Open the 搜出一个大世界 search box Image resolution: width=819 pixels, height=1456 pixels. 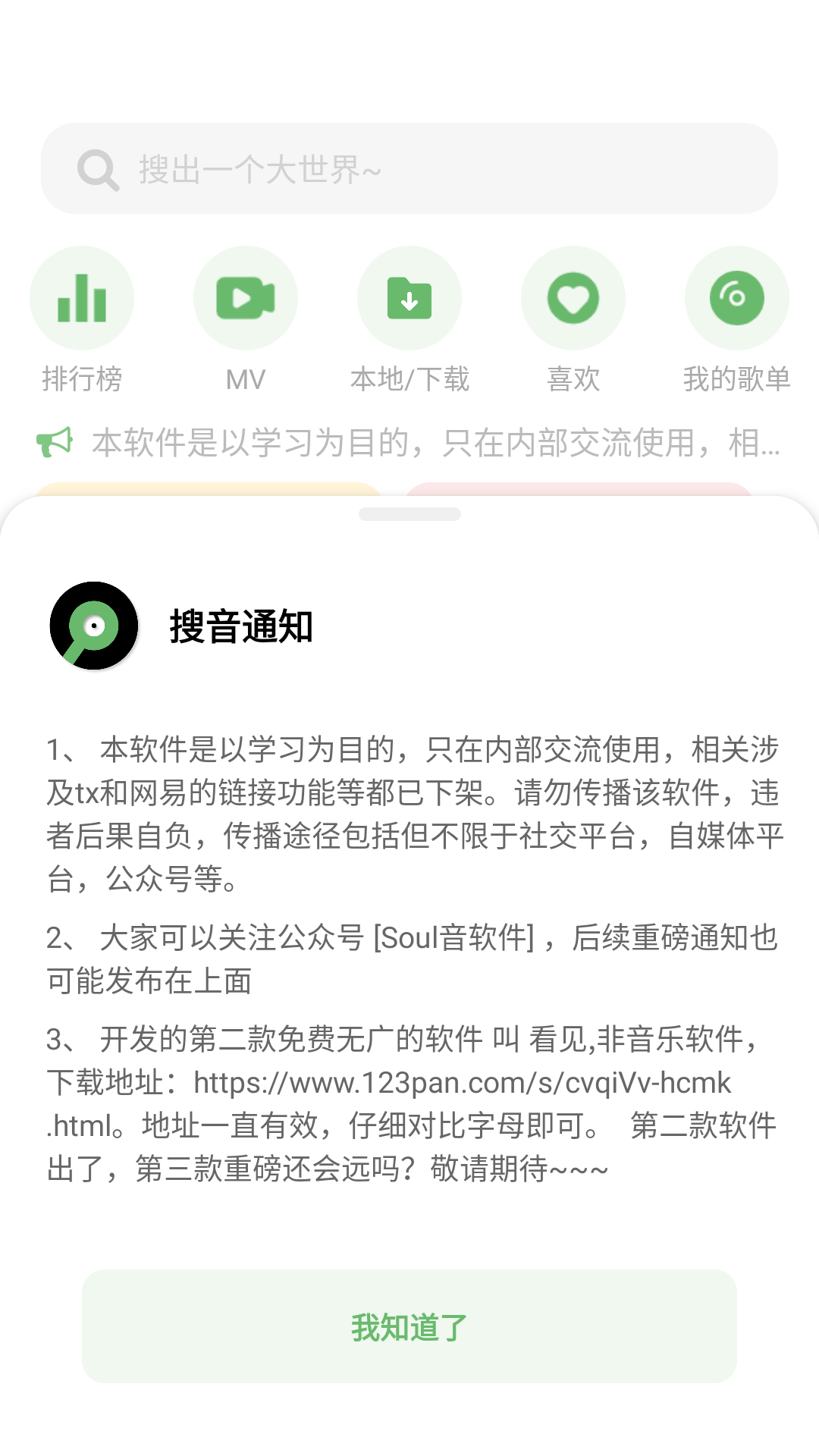click(409, 168)
